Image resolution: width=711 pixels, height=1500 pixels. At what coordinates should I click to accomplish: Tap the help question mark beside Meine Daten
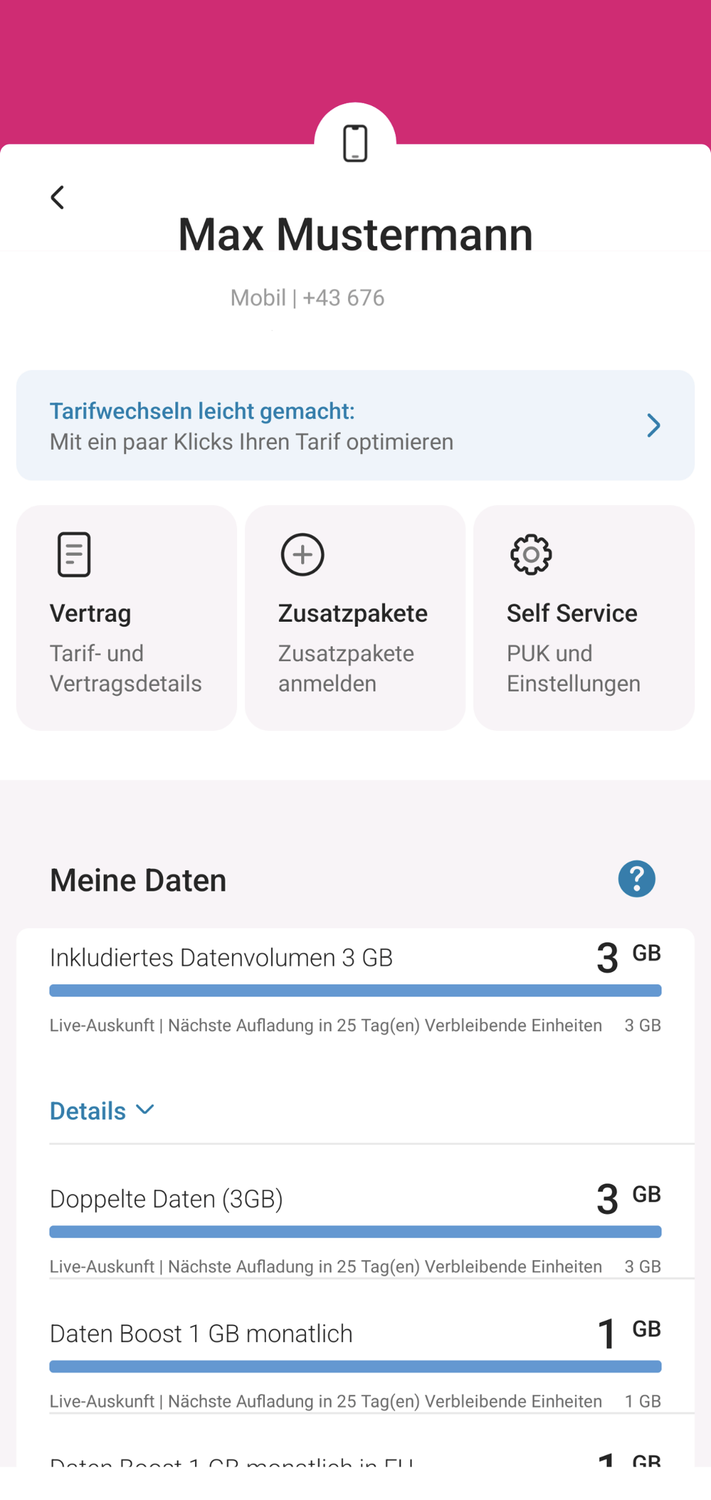(x=636, y=879)
